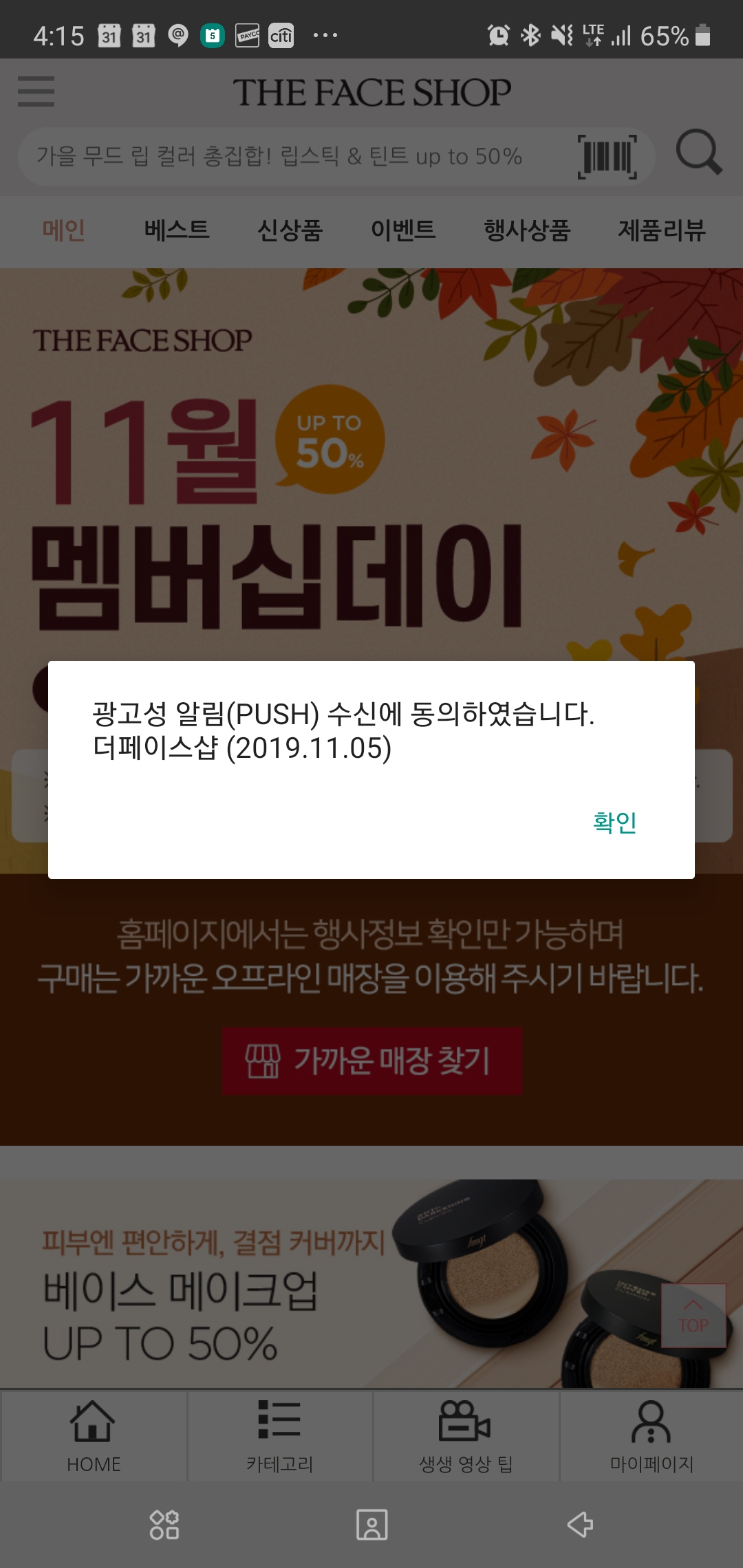
Task: Open the hamburger drawer menu
Action: pos(36,91)
